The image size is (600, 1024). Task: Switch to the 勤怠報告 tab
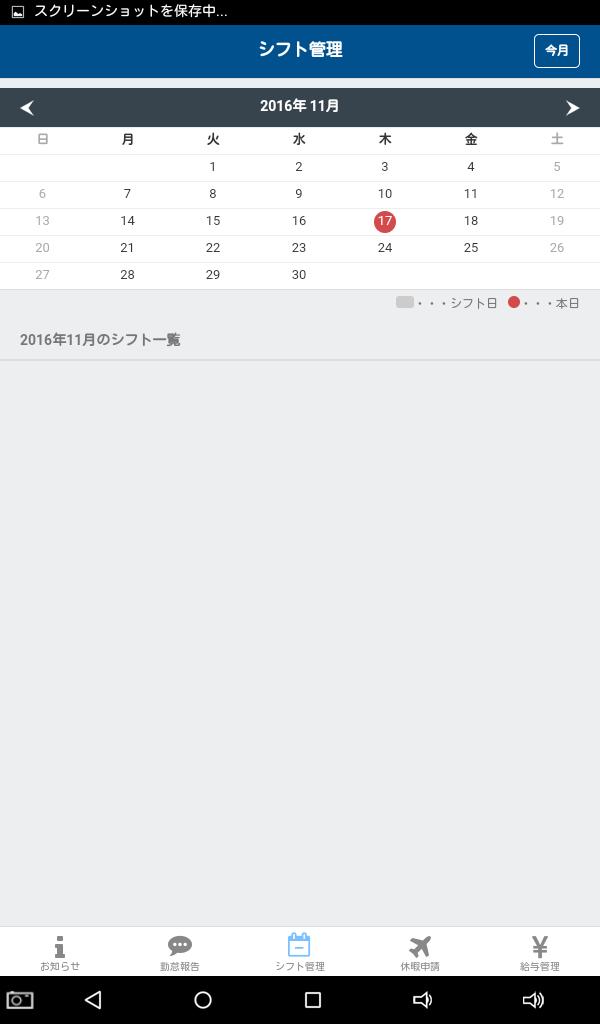[x=180, y=952]
